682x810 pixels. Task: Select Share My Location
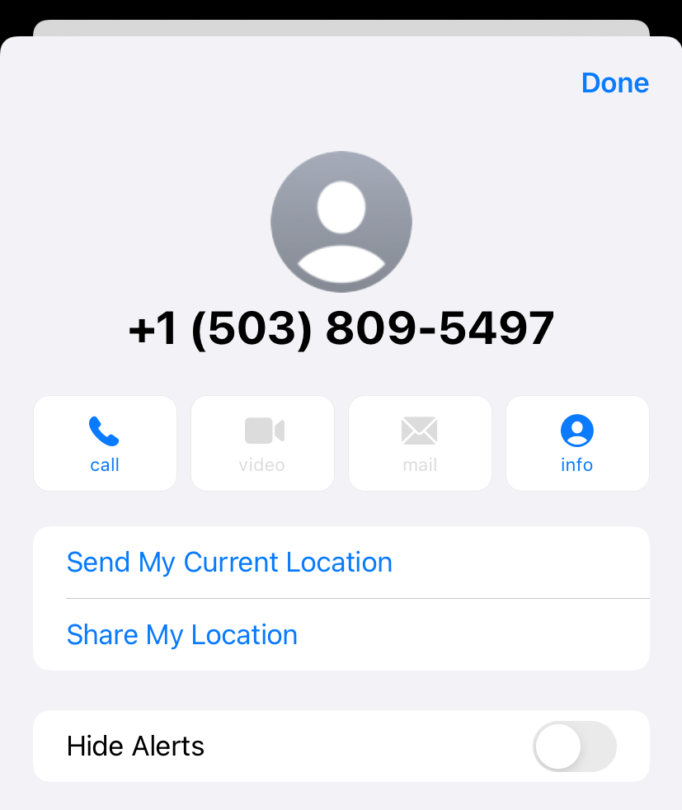click(x=182, y=635)
